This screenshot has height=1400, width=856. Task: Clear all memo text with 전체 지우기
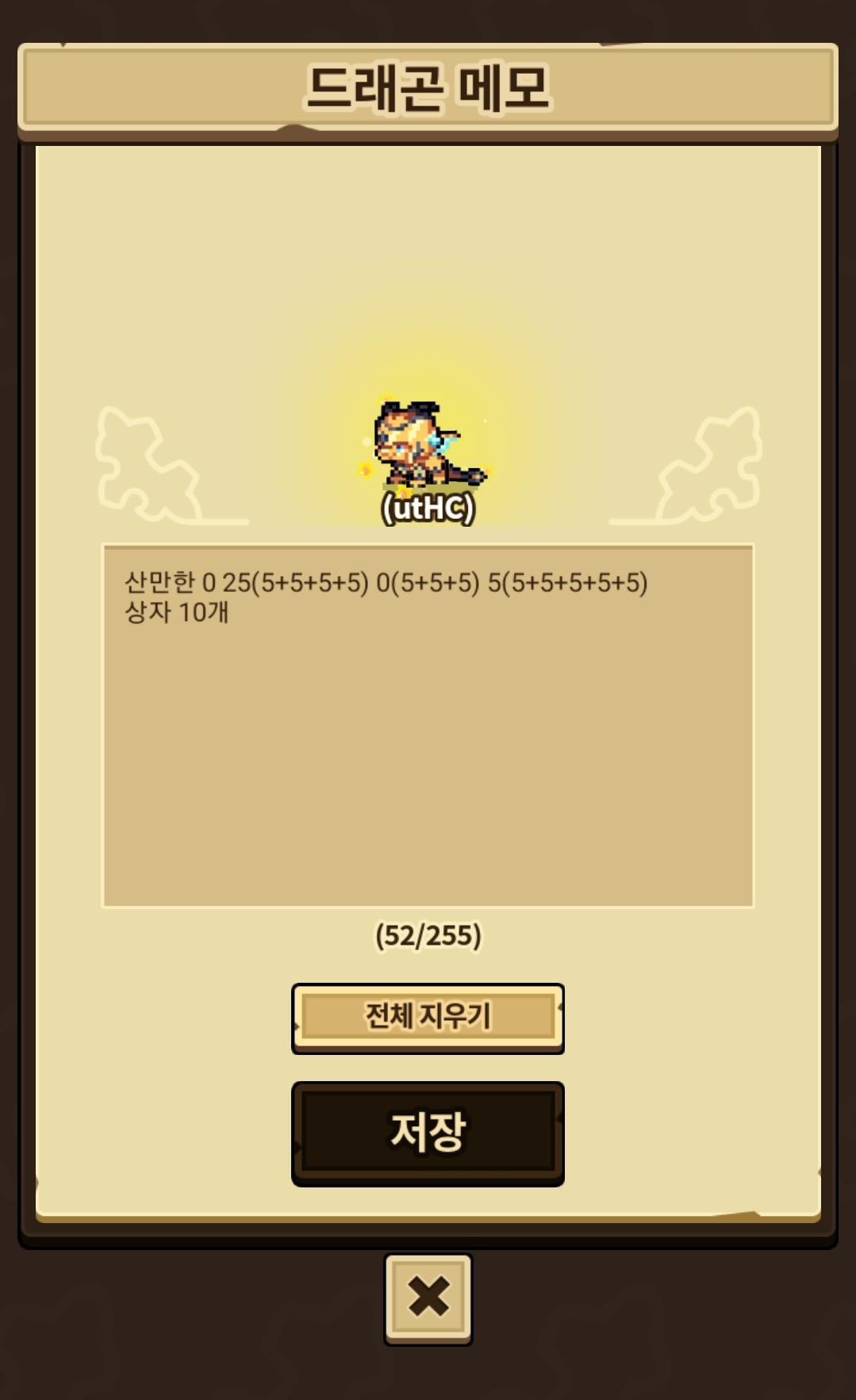pos(428,1018)
